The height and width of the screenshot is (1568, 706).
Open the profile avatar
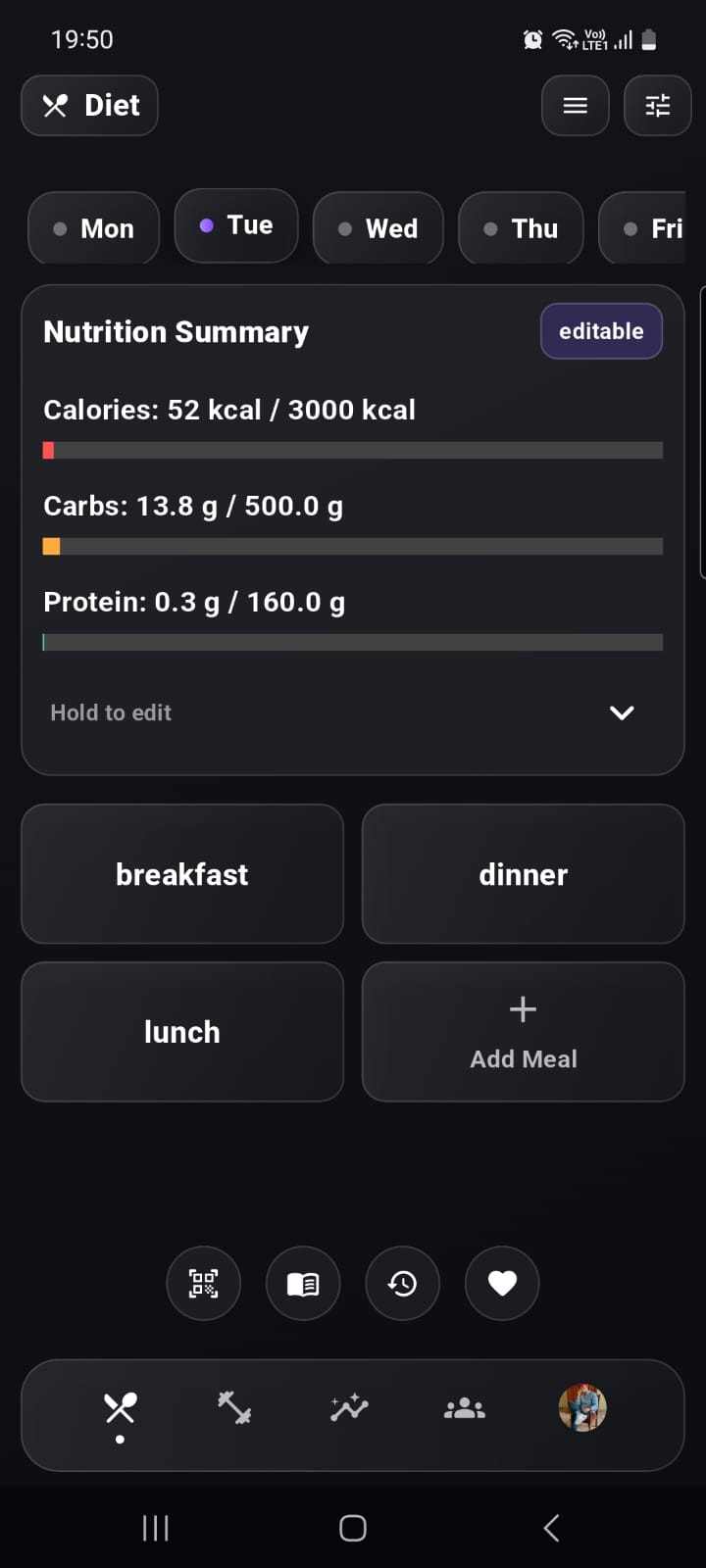tap(582, 1406)
